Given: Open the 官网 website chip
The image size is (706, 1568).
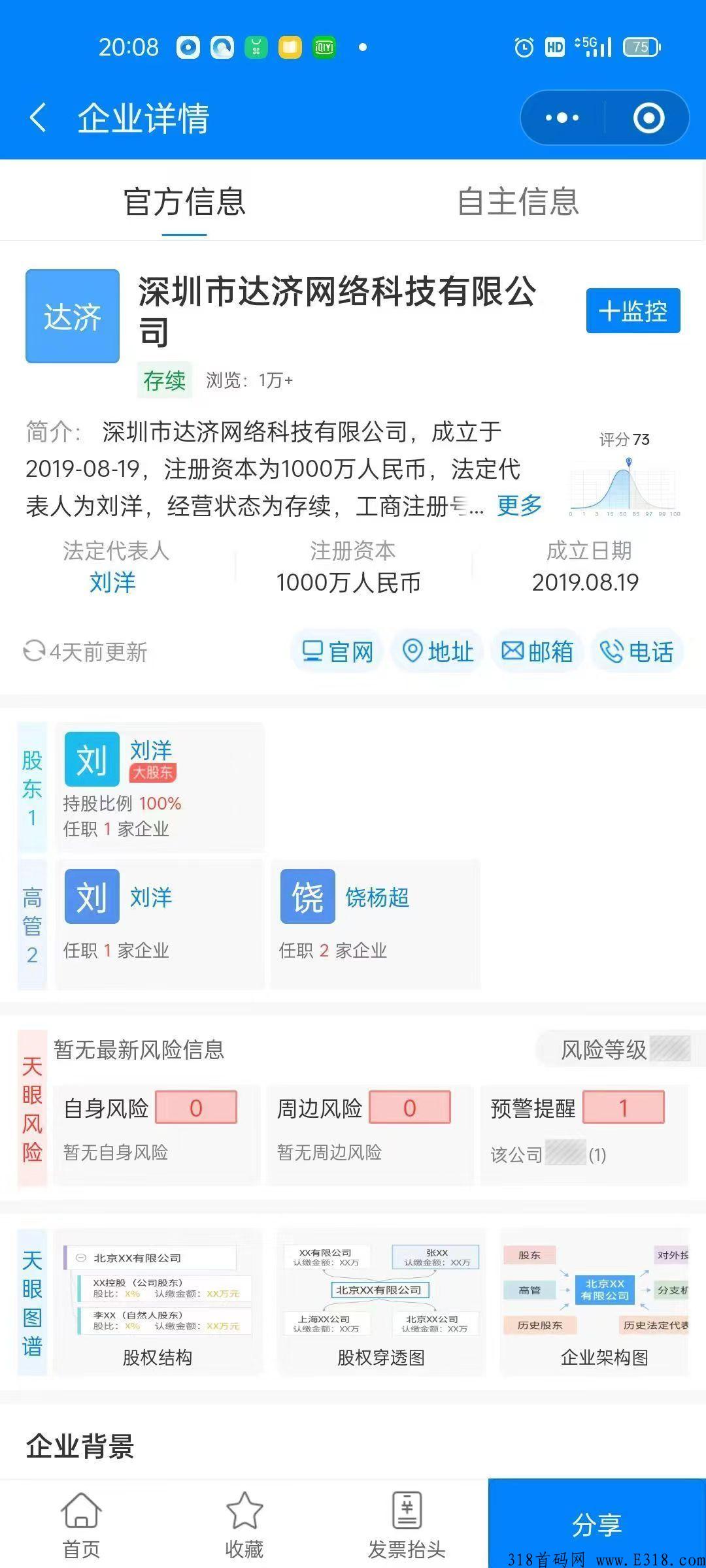Looking at the screenshot, I should pyautogui.click(x=337, y=651).
